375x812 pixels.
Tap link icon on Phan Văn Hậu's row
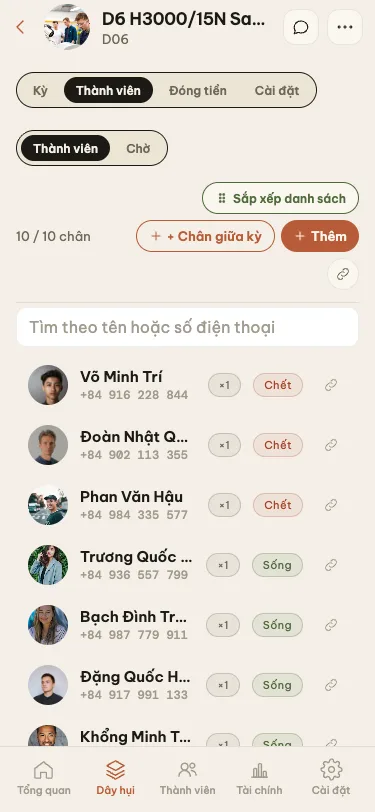coord(331,505)
